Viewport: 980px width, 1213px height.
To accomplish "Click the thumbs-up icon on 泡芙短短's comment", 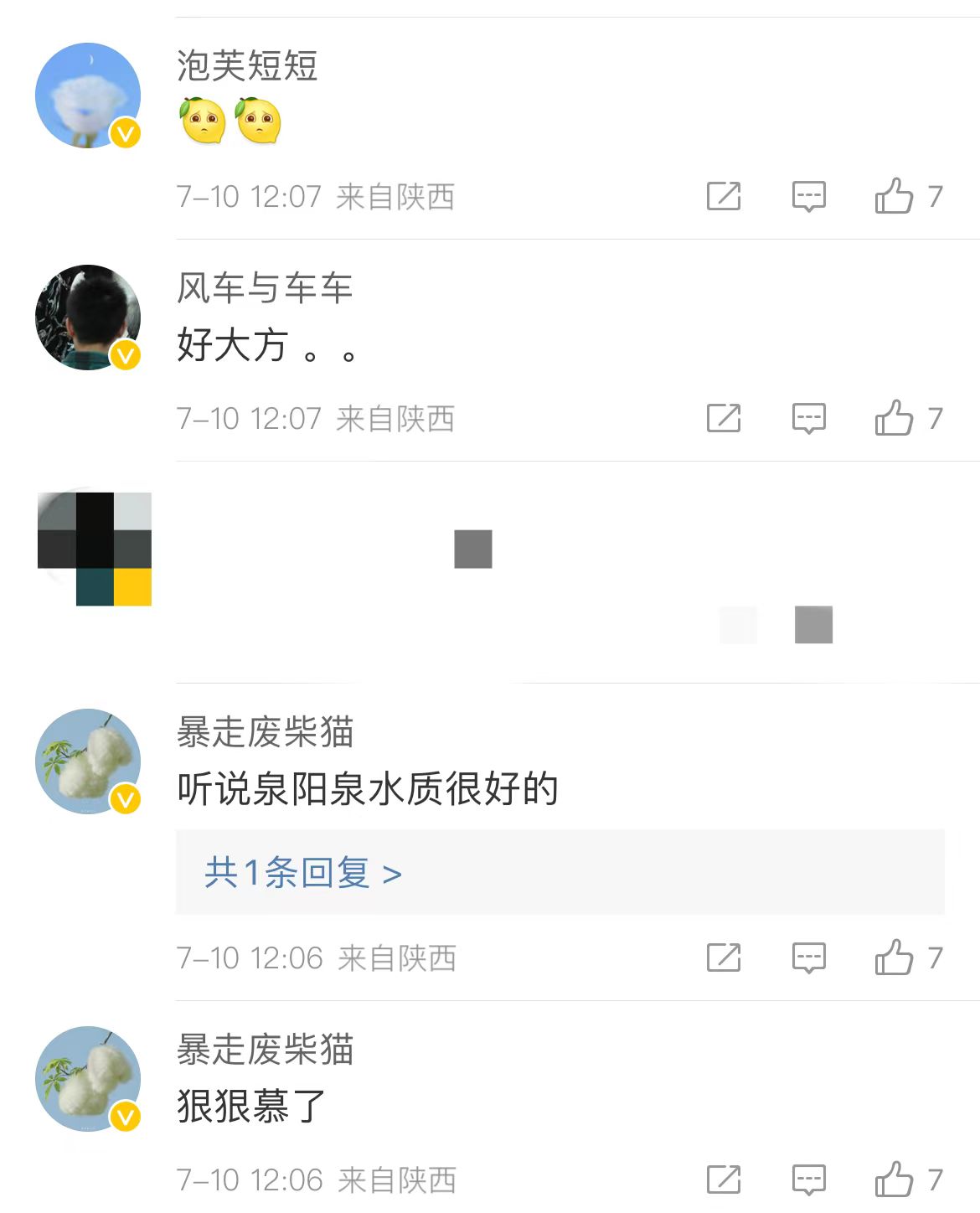I will pos(898,196).
